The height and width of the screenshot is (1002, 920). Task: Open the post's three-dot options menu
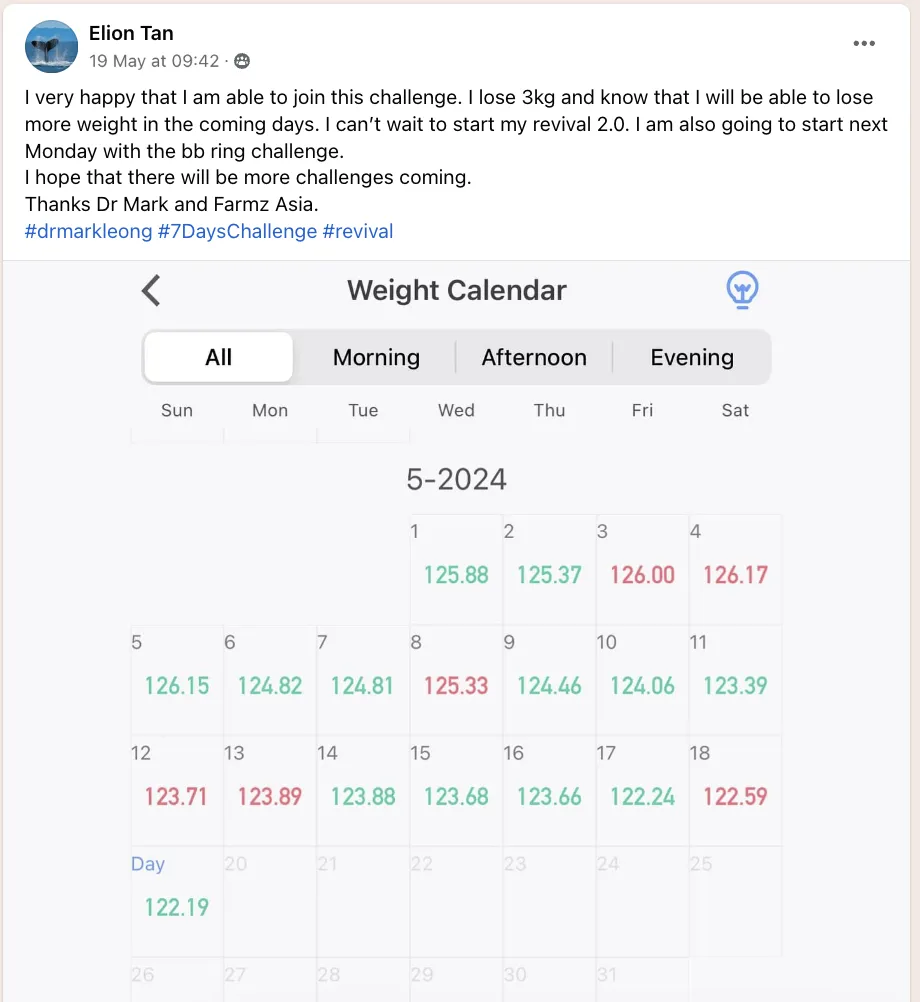point(863,44)
